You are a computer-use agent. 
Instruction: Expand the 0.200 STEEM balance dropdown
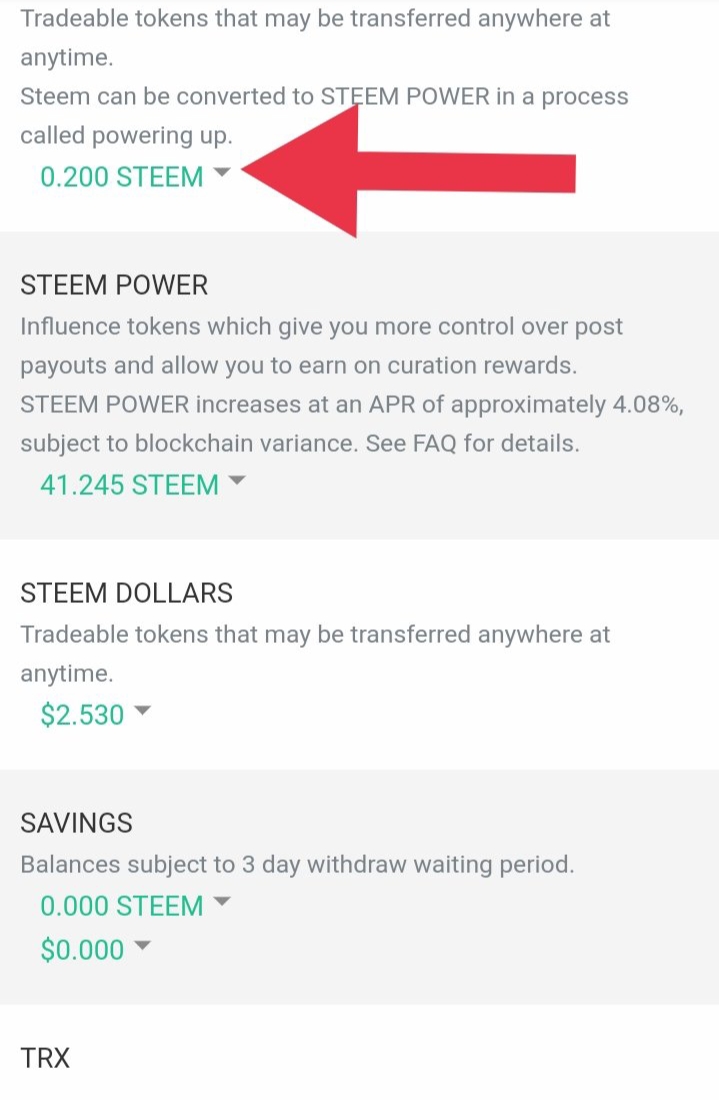(134, 177)
